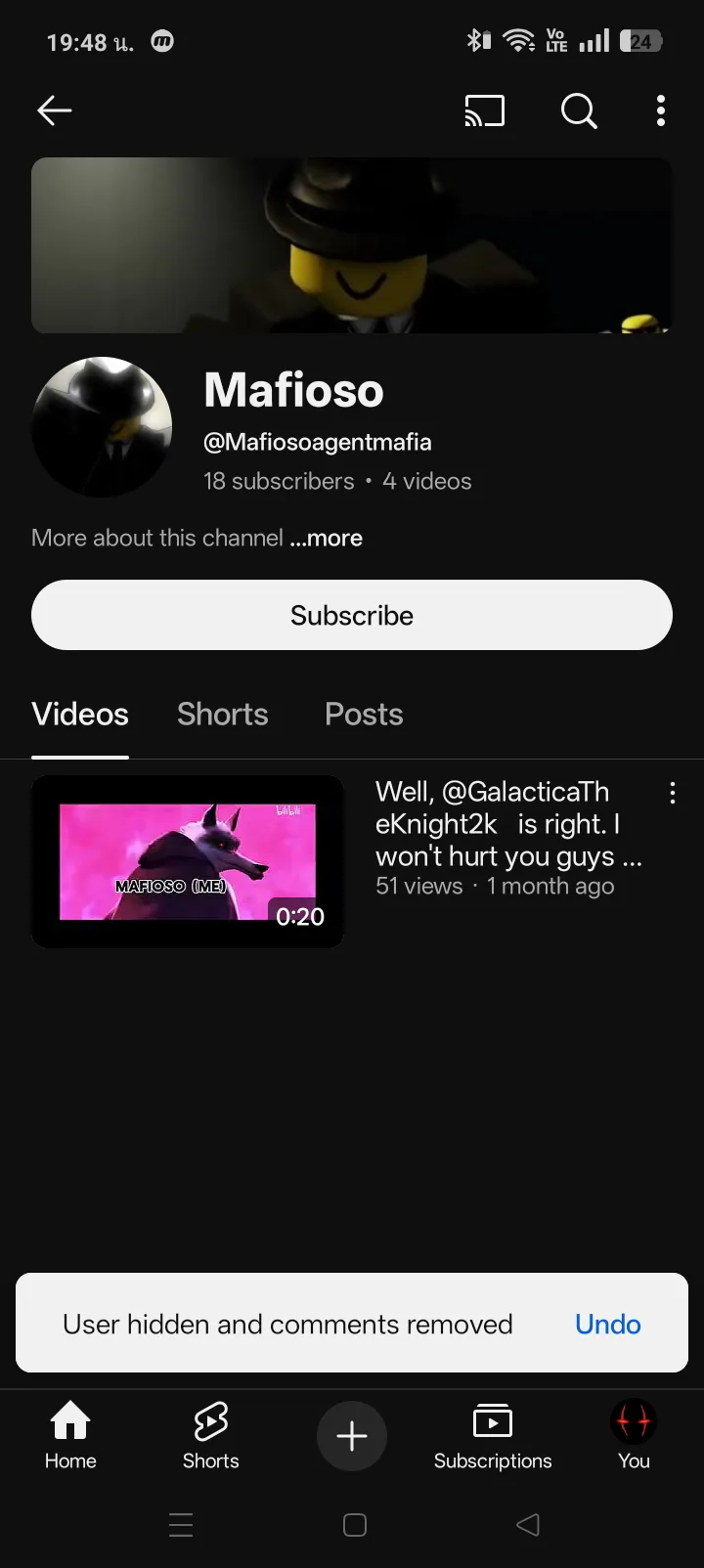Open Shorts in bottom navigation
Image resolution: width=704 pixels, height=1568 pixels.
pos(211,1435)
